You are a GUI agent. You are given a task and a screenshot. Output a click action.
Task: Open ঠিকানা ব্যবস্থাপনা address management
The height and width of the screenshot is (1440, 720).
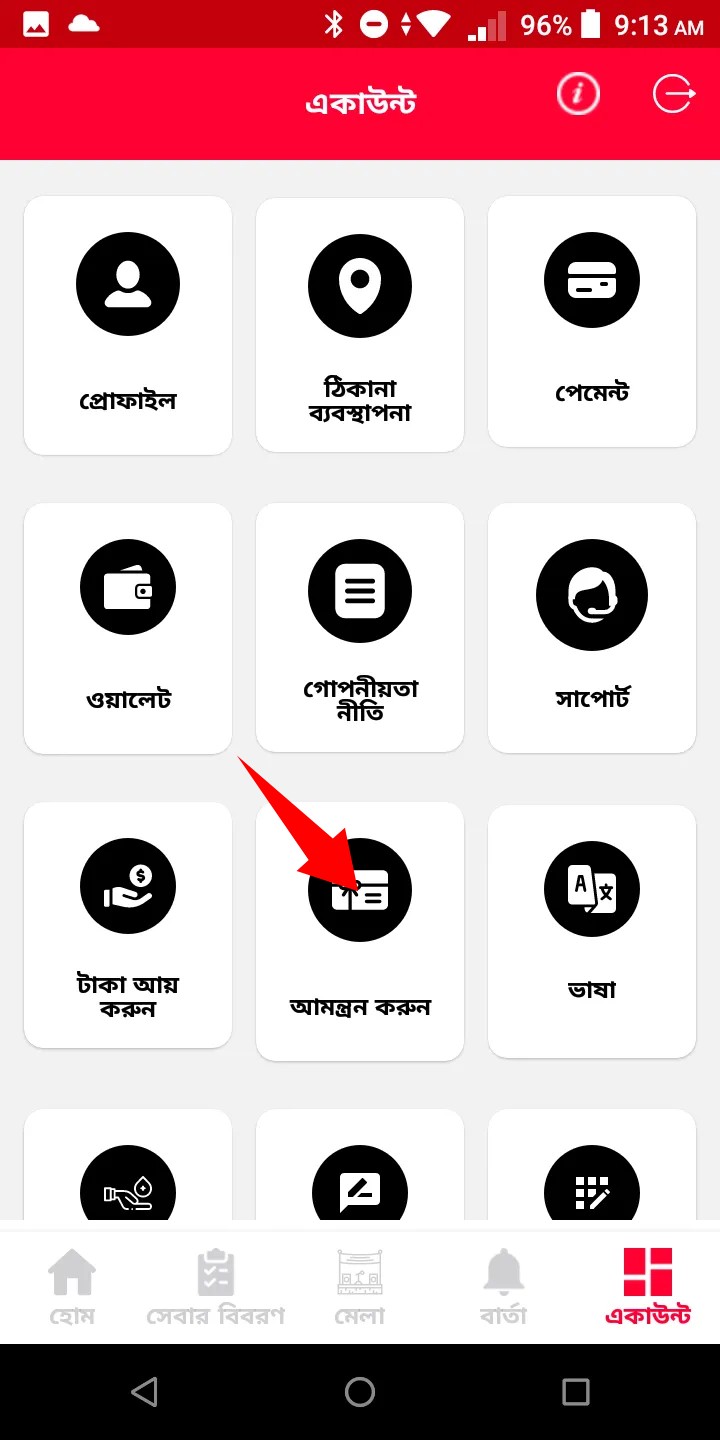click(x=360, y=325)
